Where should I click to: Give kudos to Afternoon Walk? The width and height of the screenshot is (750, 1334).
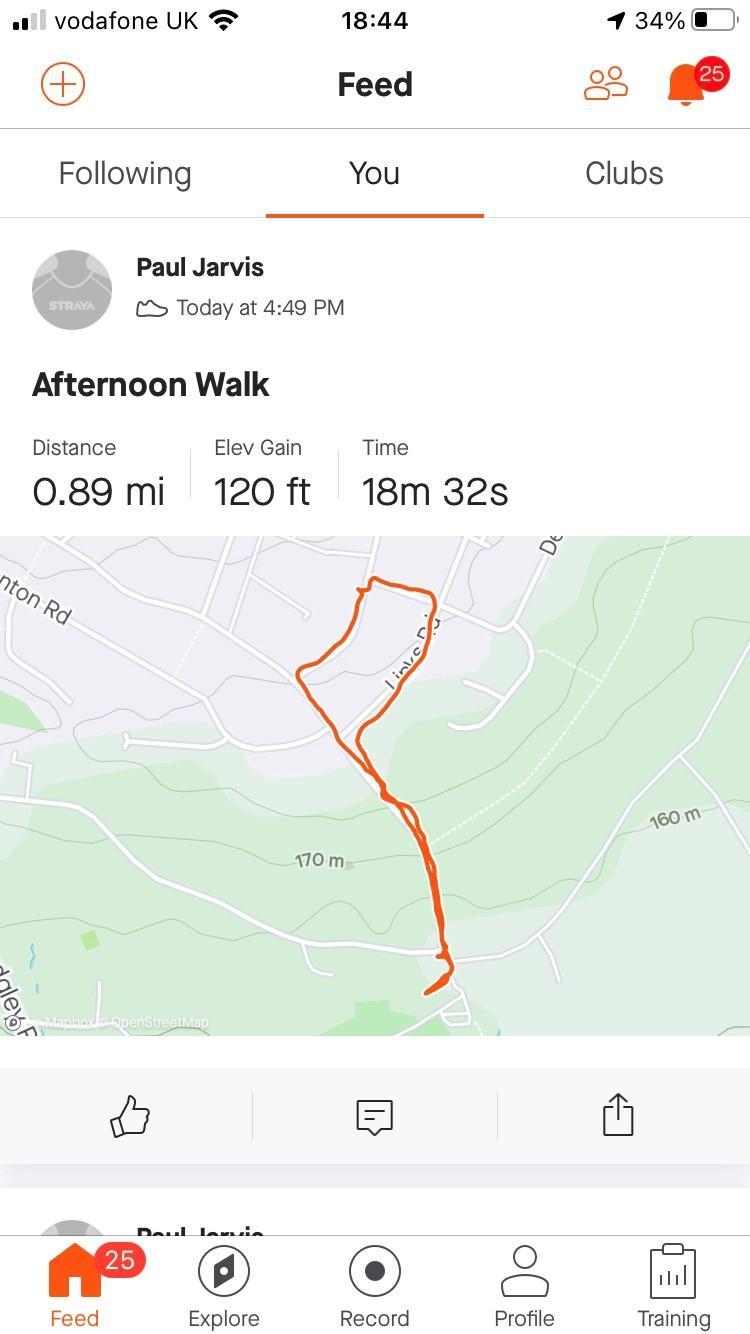[x=130, y=1115]
